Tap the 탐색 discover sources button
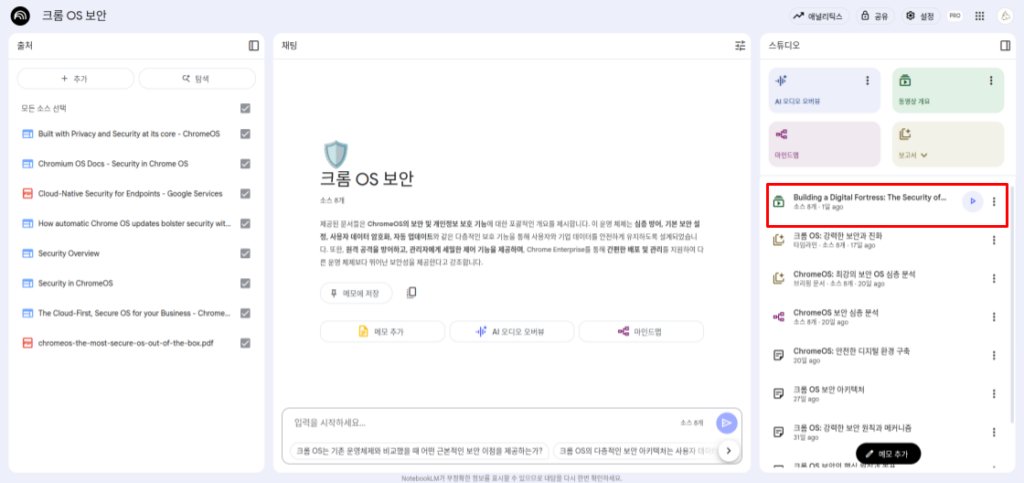 click(x=196, y=78)
